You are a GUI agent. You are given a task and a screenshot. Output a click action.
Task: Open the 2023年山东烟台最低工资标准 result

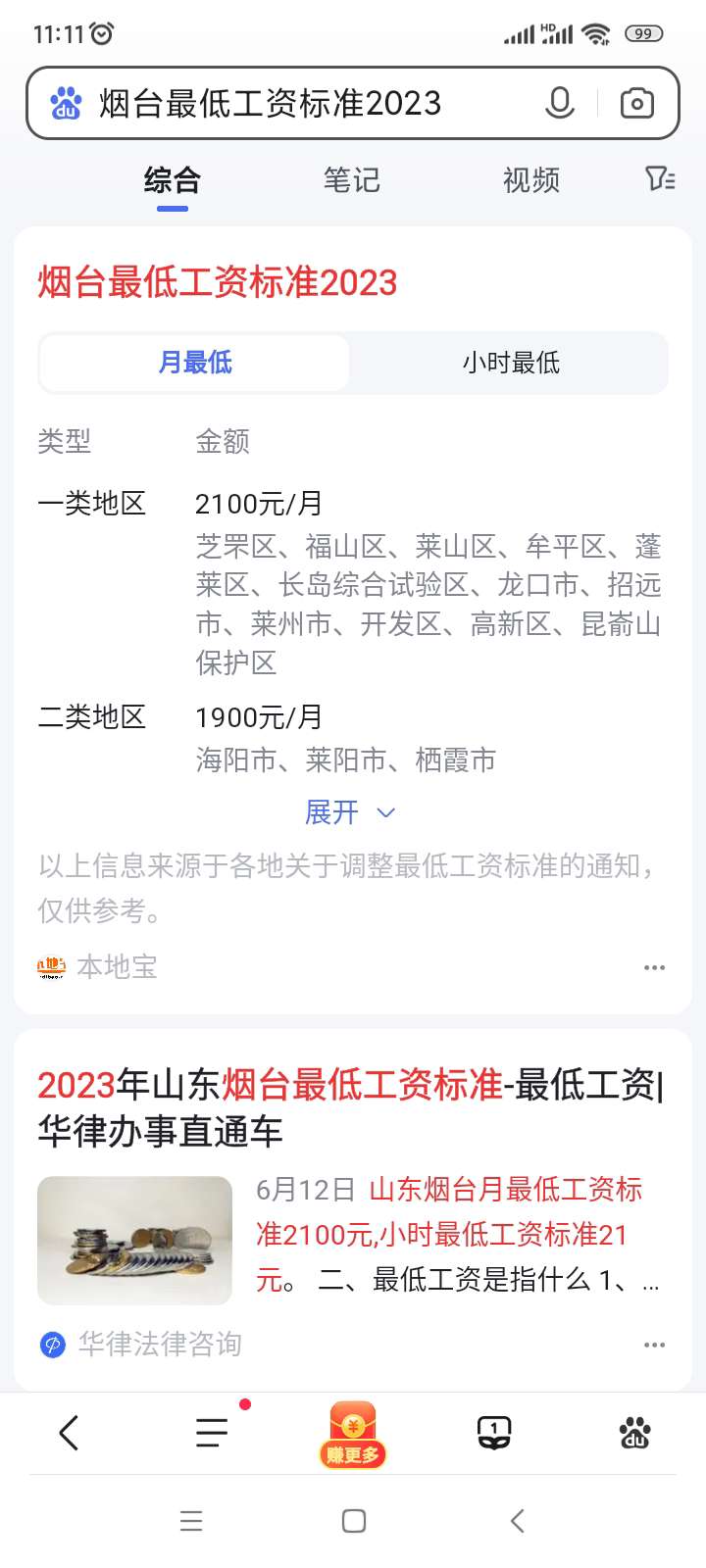(x=350, y=1107)
